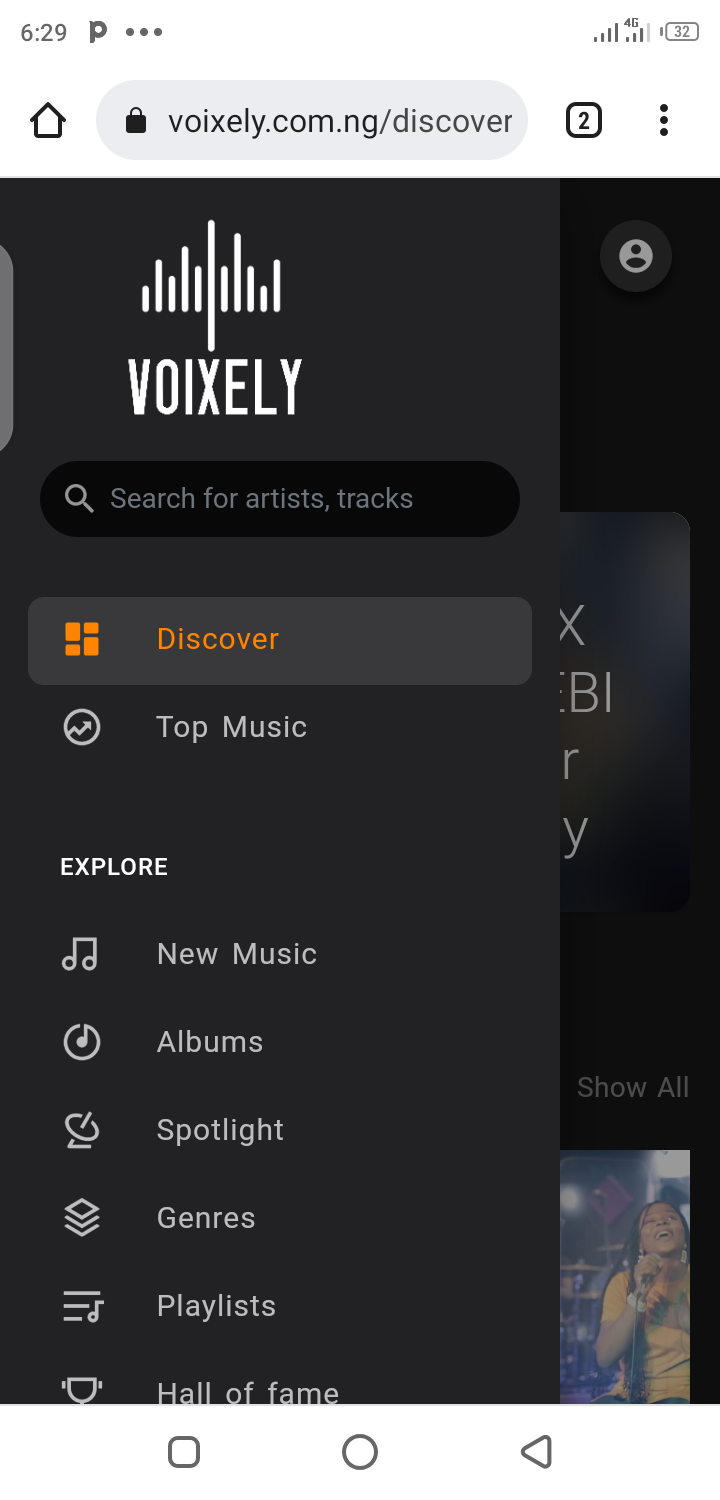Select the New Music note icon

tap(80, 954)
